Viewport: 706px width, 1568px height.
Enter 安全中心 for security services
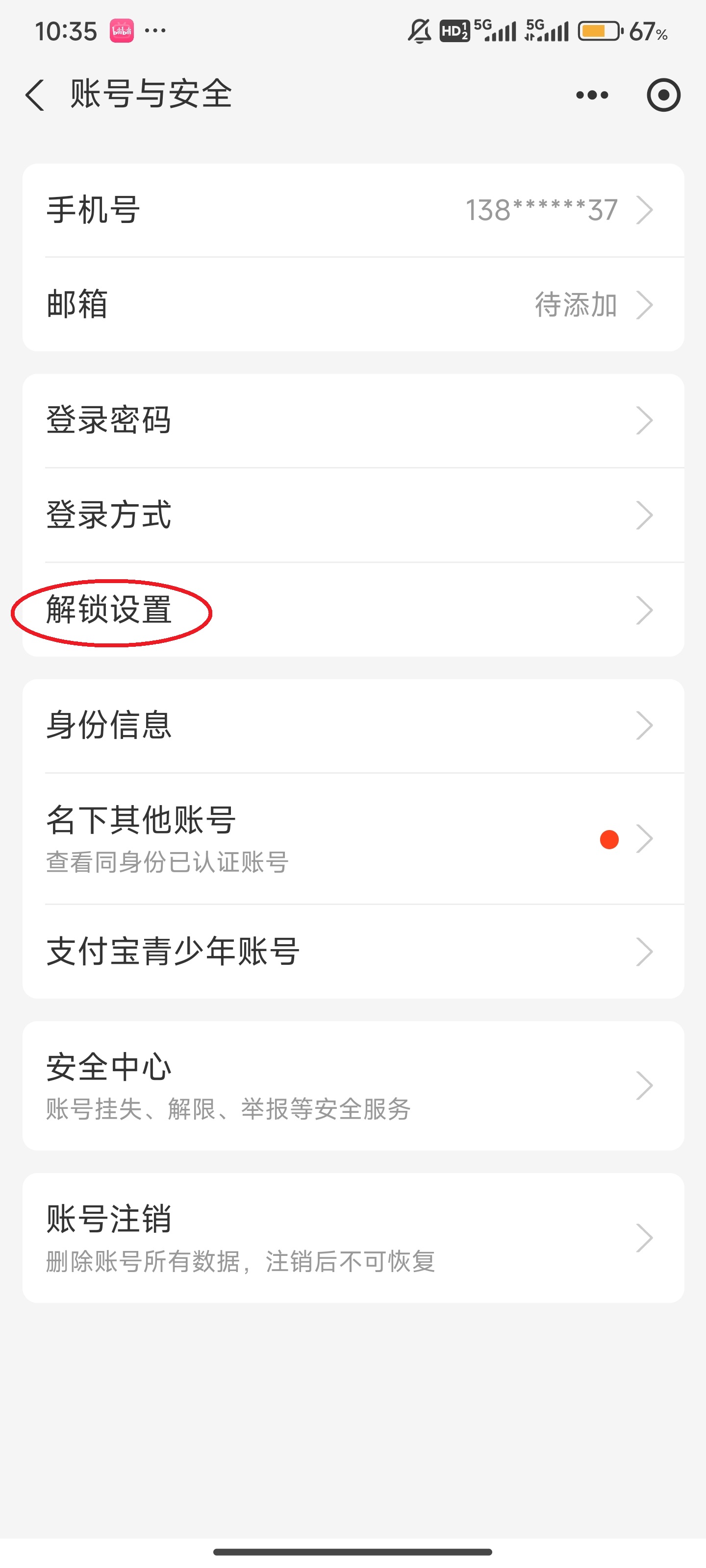353,1086
